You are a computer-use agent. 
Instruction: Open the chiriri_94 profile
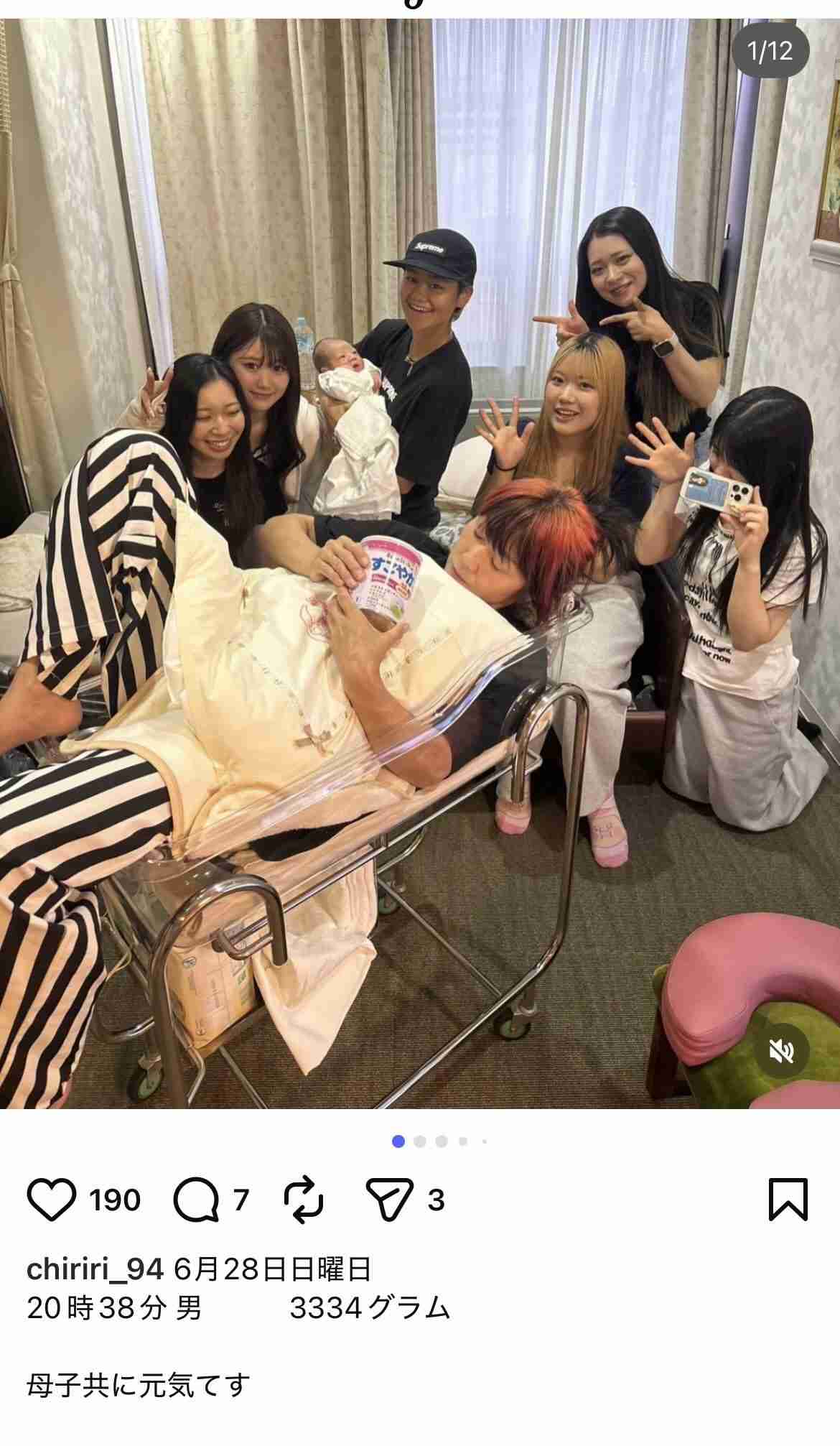click(x=95, y=1270)
